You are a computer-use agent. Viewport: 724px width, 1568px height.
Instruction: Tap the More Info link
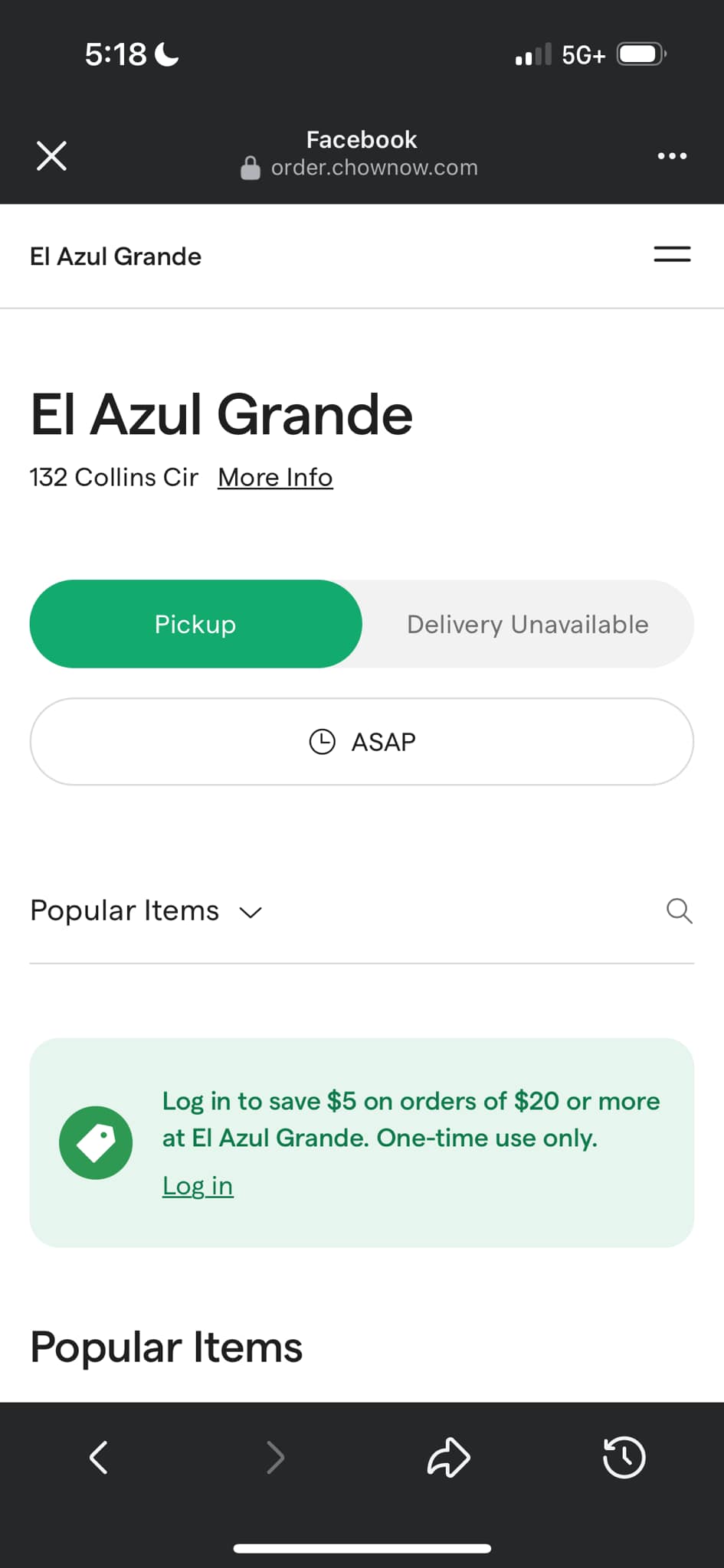point(275,477)
